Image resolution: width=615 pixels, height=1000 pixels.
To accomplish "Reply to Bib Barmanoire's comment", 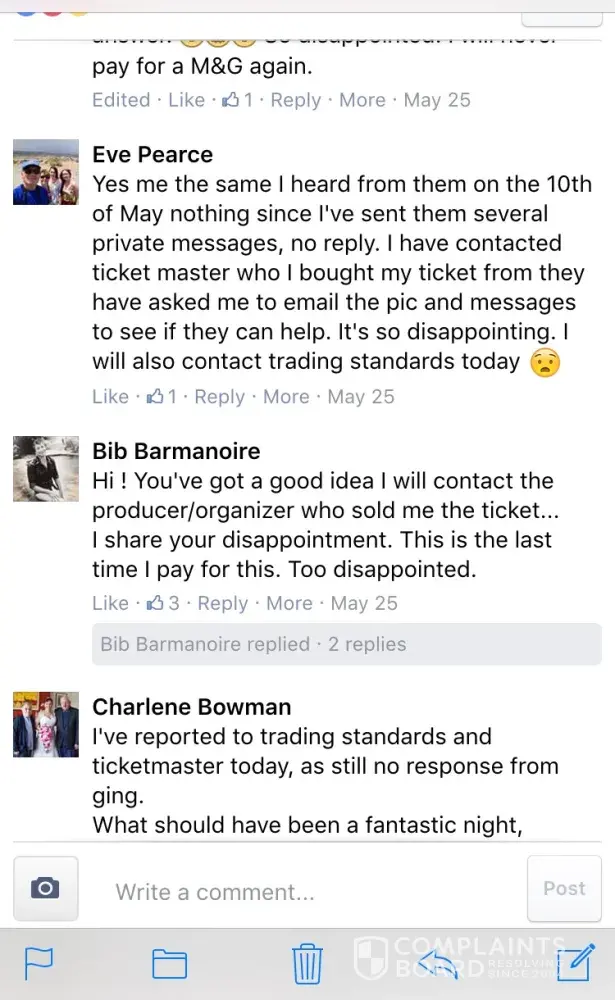I will click(x=222, y=603).
